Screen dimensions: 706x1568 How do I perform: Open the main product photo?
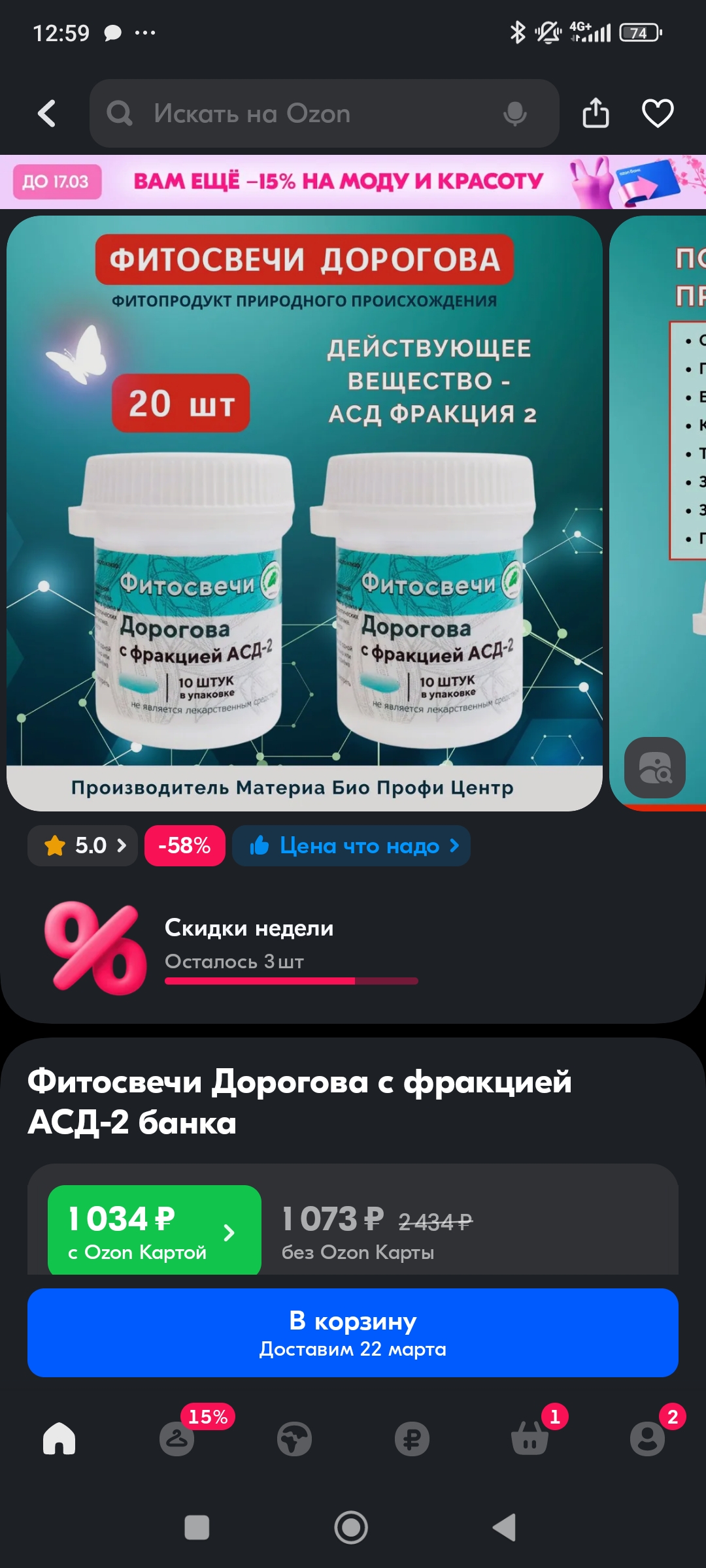click(x=305, y=514)
